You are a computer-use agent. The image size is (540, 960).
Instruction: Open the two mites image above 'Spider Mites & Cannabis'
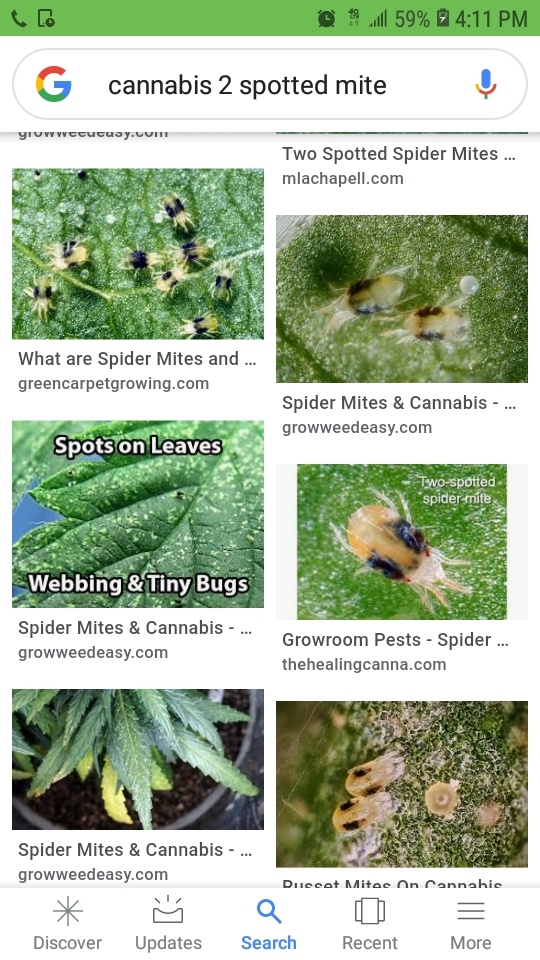[x=402, y=299]
